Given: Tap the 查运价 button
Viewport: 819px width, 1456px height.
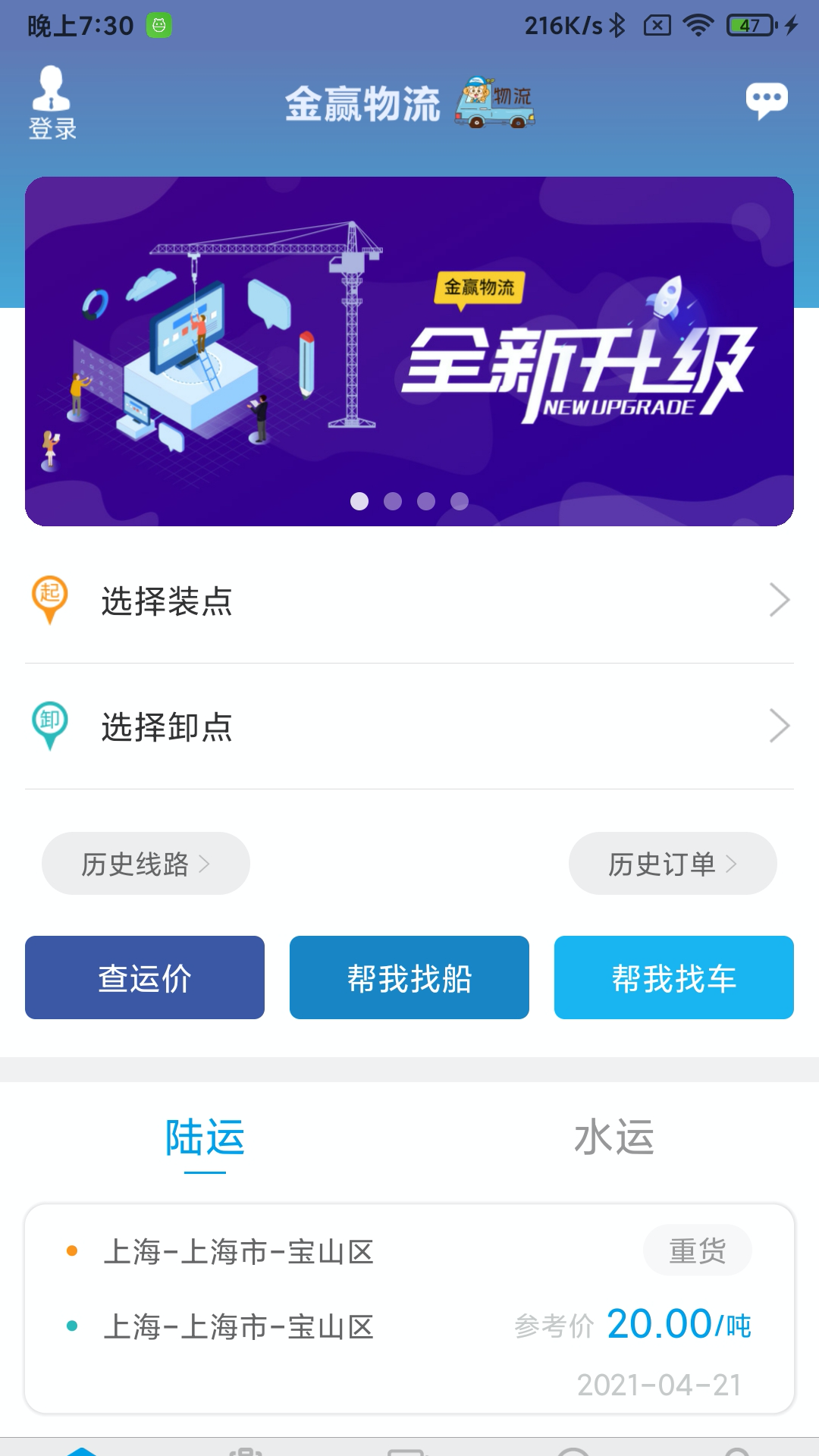Looking at the screenshot, I should pyautogui.click(x=144, y=977).
